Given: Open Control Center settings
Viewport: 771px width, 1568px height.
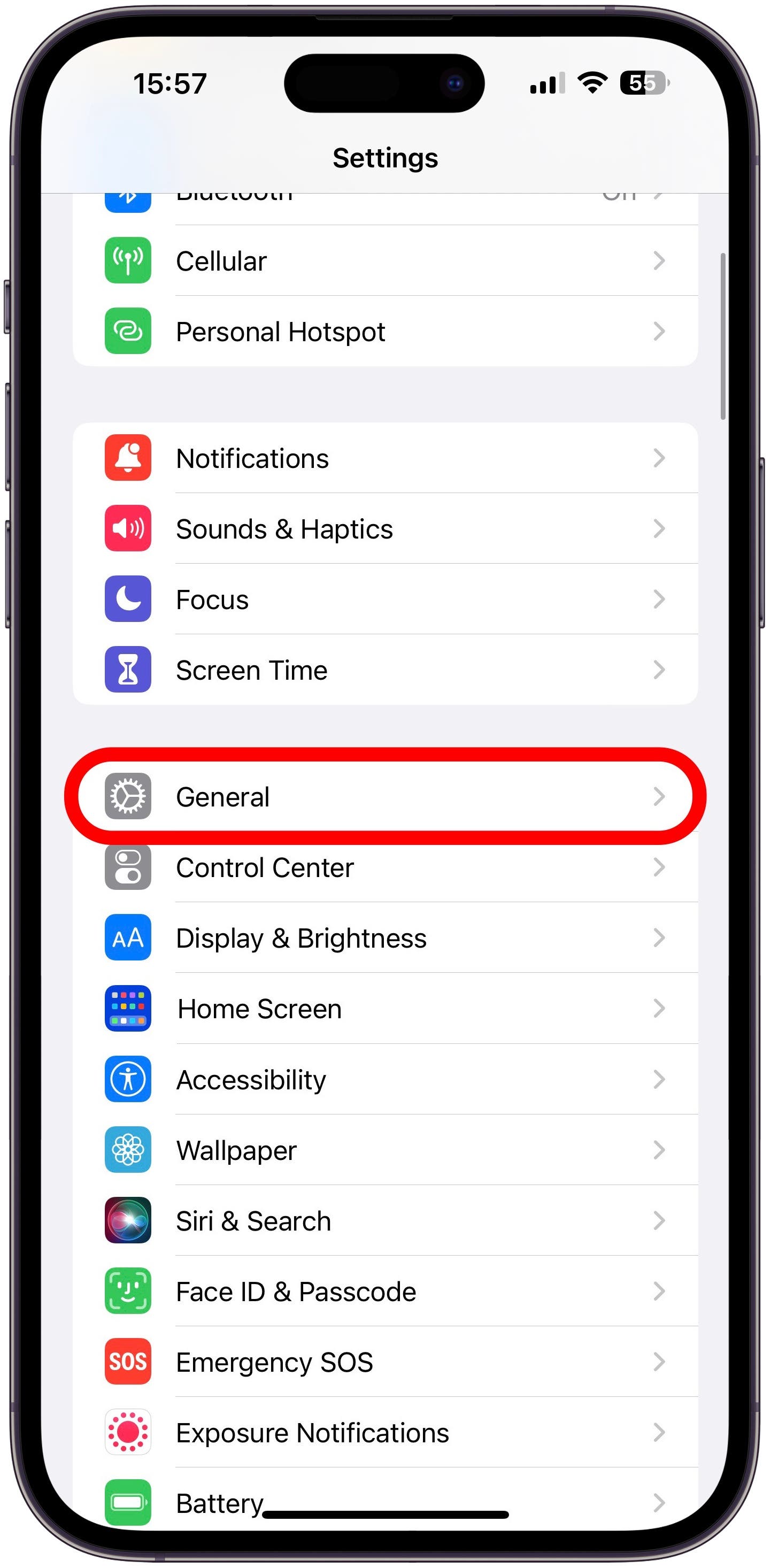Looking at the screenshot, I should [384, 867].
